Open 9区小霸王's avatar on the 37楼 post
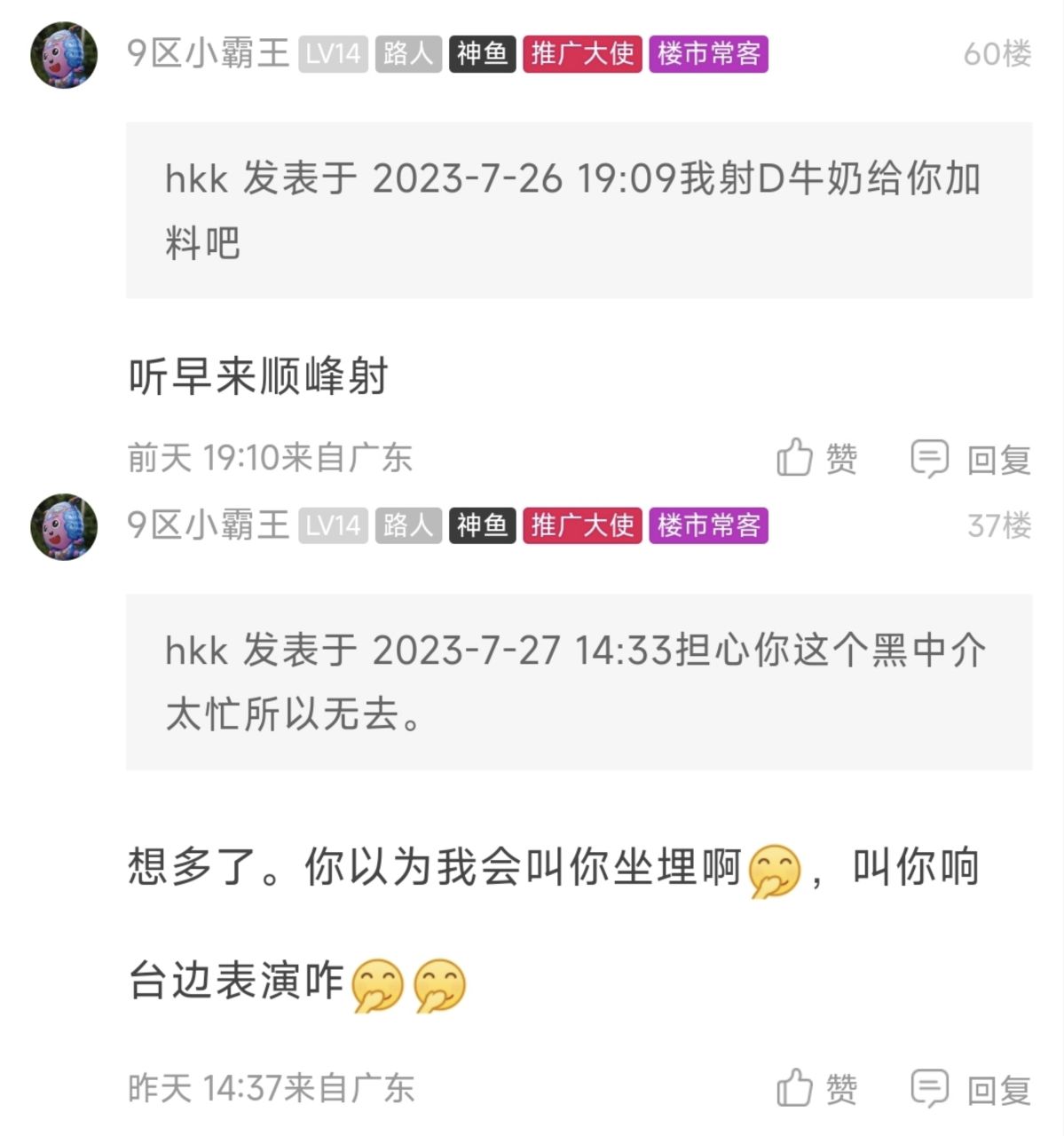The height and width of the screenshot is (1136, 1064). tap(64, 526)
